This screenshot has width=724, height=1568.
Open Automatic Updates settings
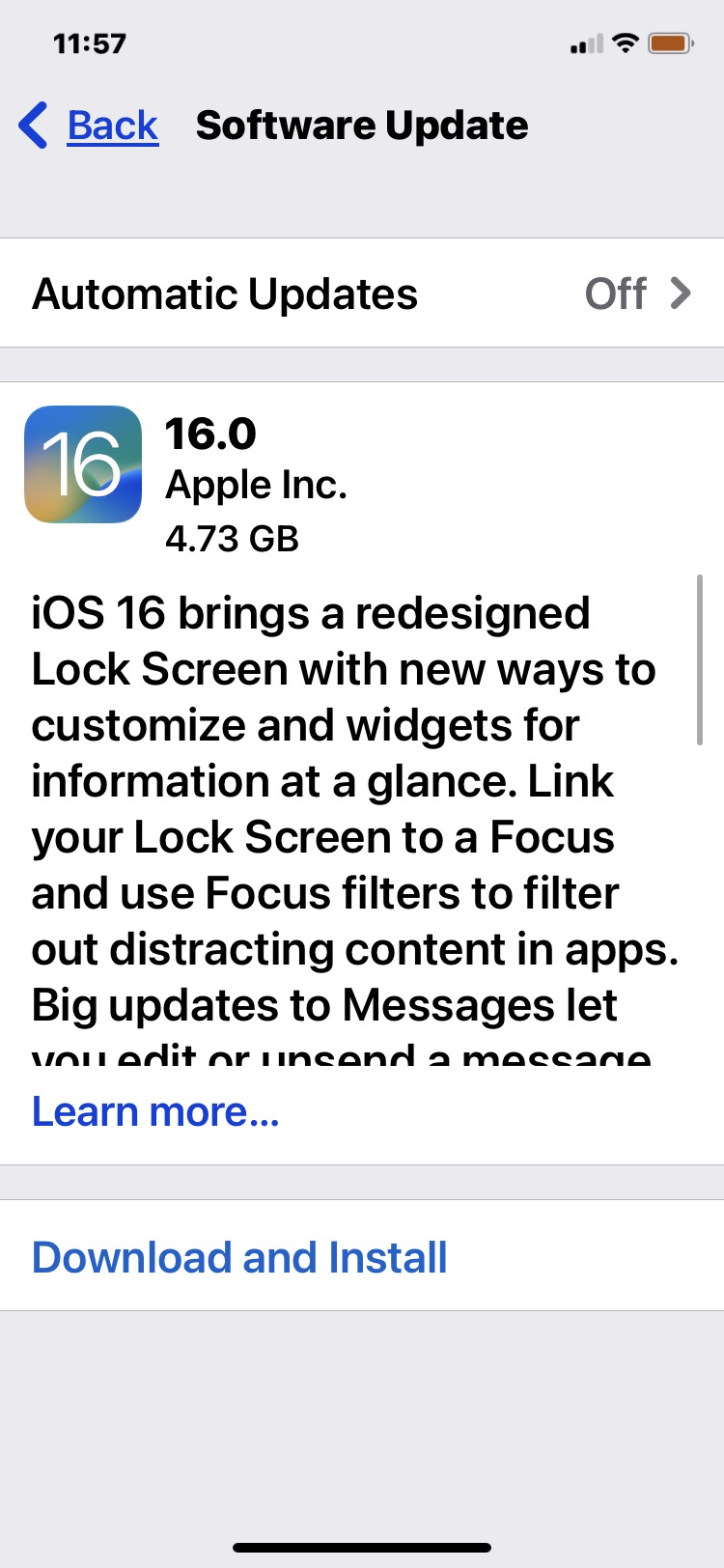[x=361, y=294]
